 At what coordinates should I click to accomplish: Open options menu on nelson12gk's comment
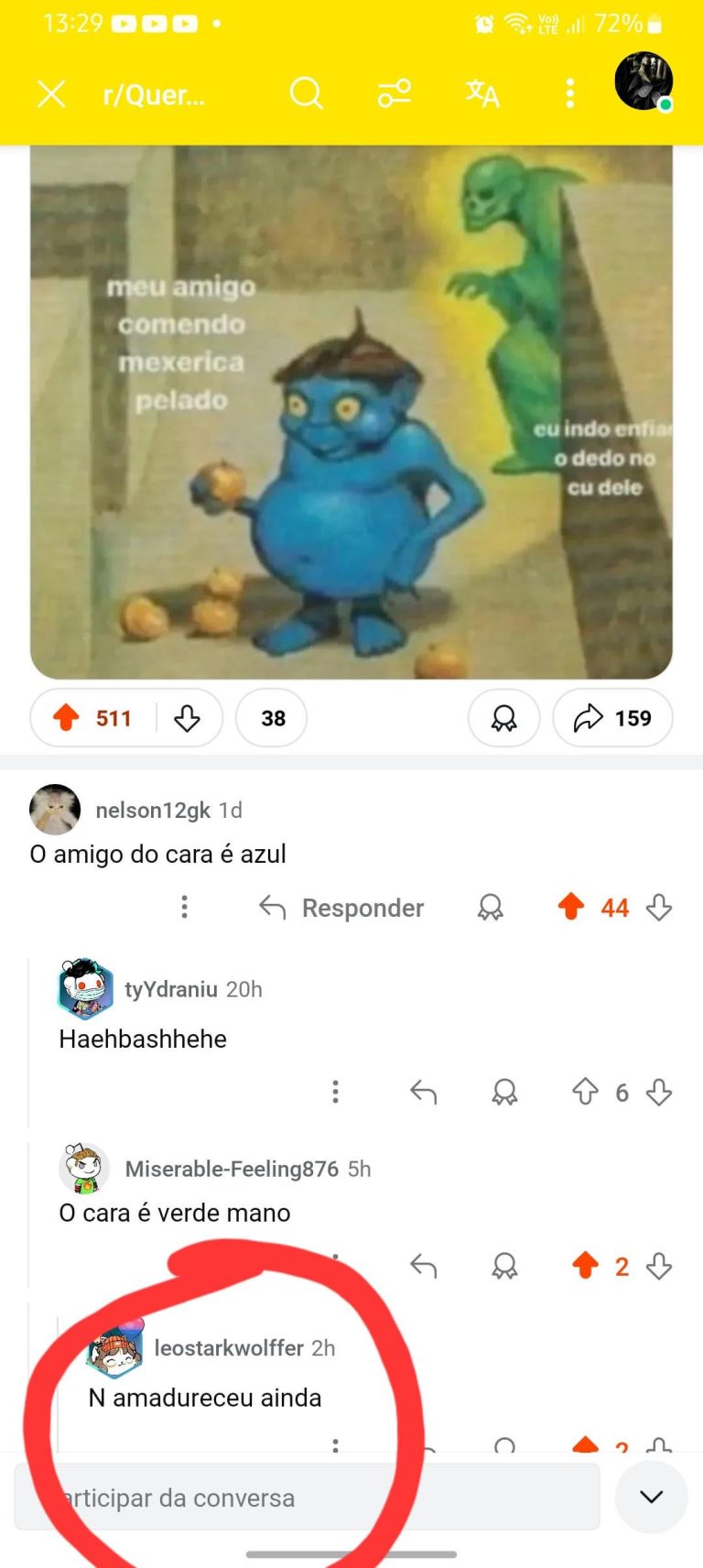pyautogui.click(x=185, y=908)
